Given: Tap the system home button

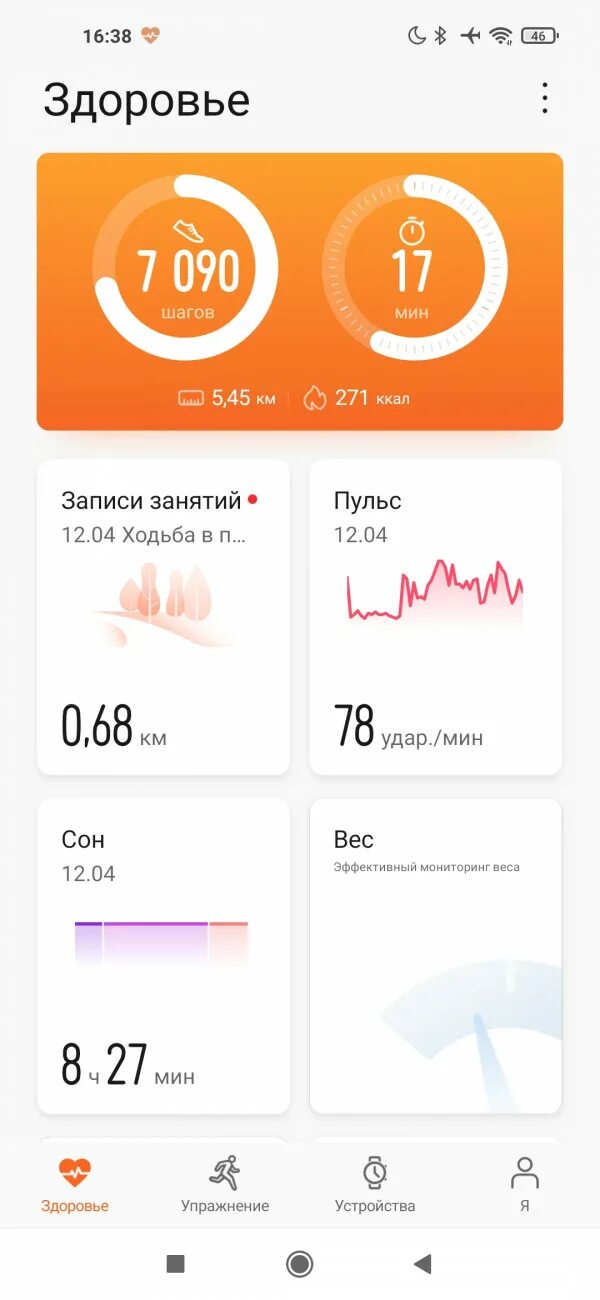Looking at the screenshot, I should [x=299, y=1264].
